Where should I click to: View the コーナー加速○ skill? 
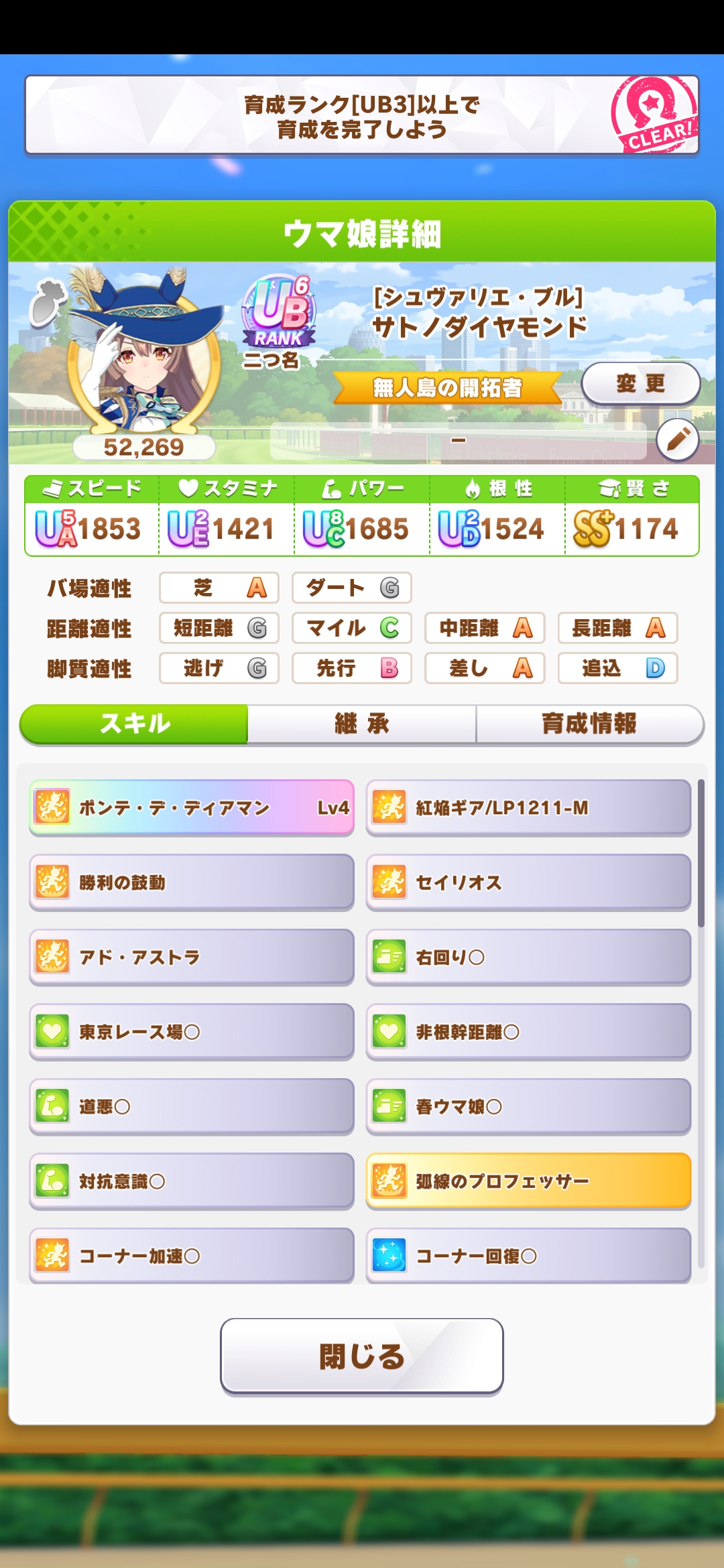tap(192, 1256)
